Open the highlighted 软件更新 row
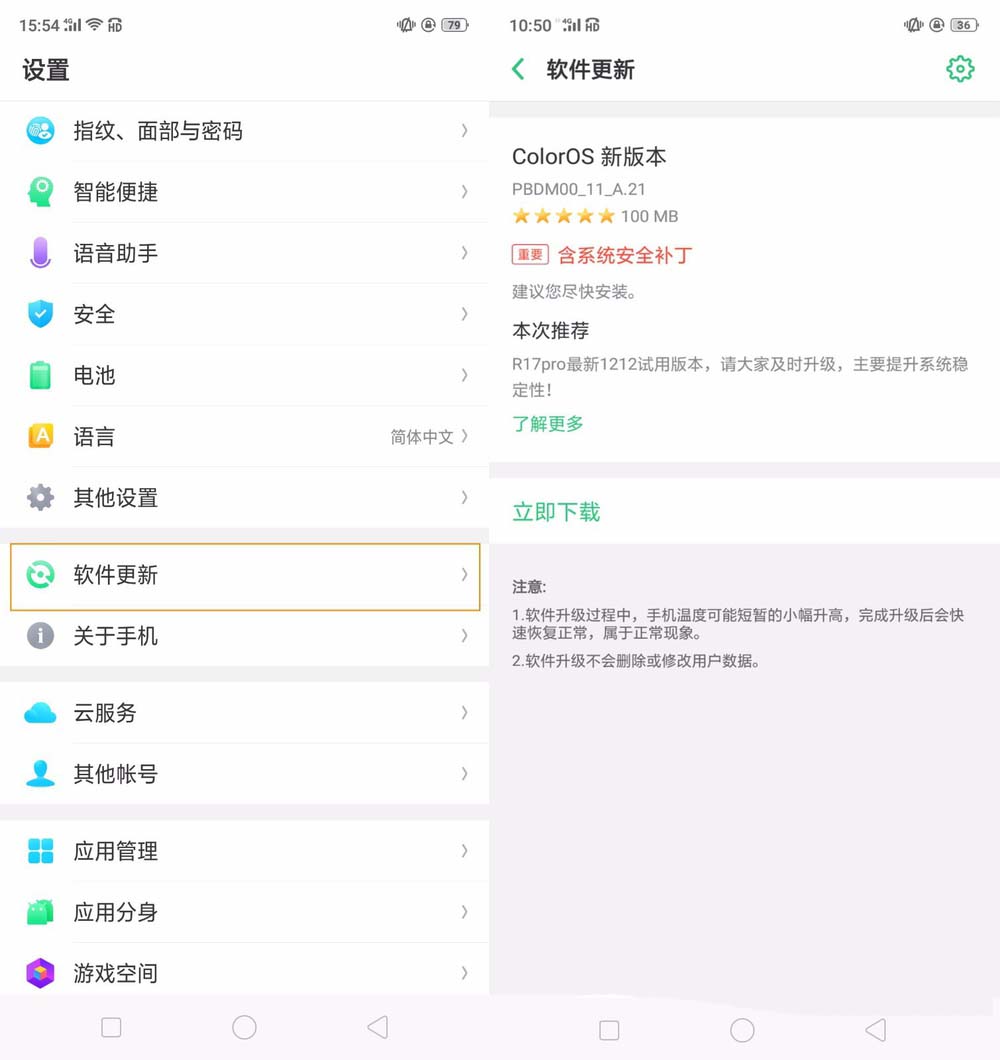The image size is (1000, 1060). pos(245,575)
